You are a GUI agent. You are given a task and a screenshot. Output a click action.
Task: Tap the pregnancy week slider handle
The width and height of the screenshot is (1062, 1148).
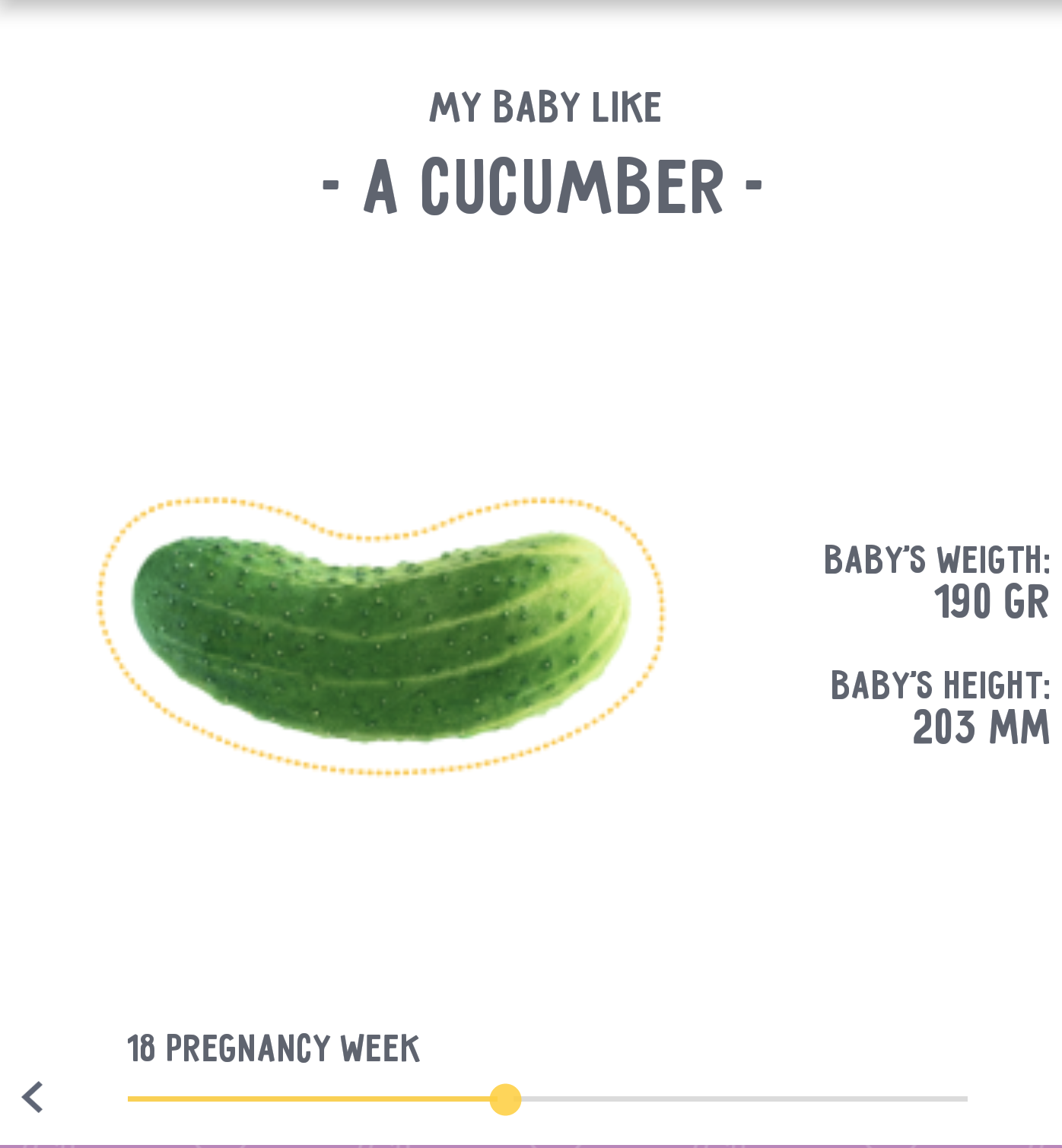505,1099
